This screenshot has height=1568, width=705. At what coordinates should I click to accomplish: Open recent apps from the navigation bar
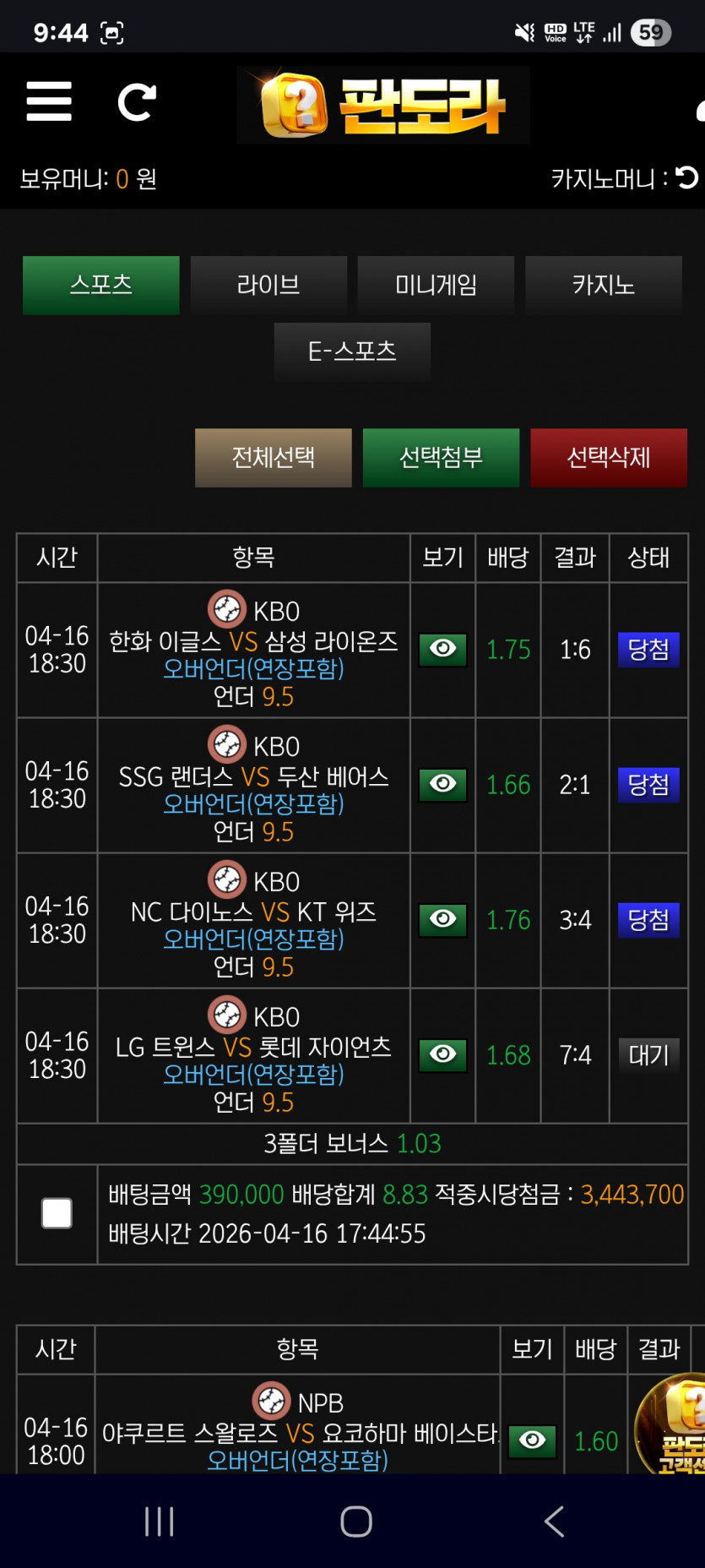(159, 1522)
